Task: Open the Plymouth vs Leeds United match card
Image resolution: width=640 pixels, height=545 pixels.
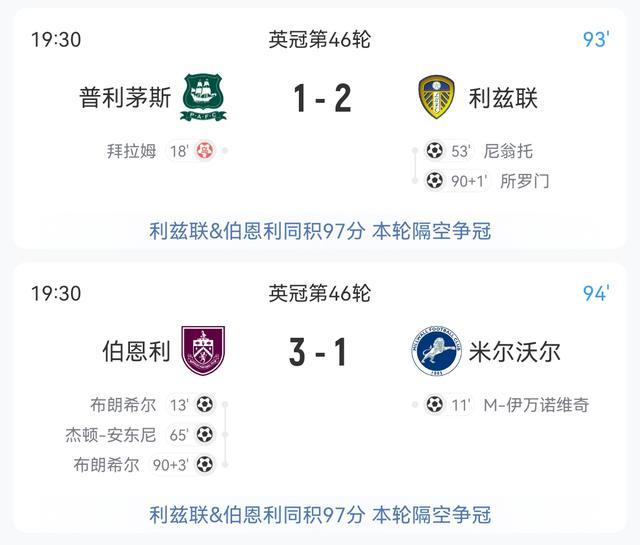Action: 321,98
